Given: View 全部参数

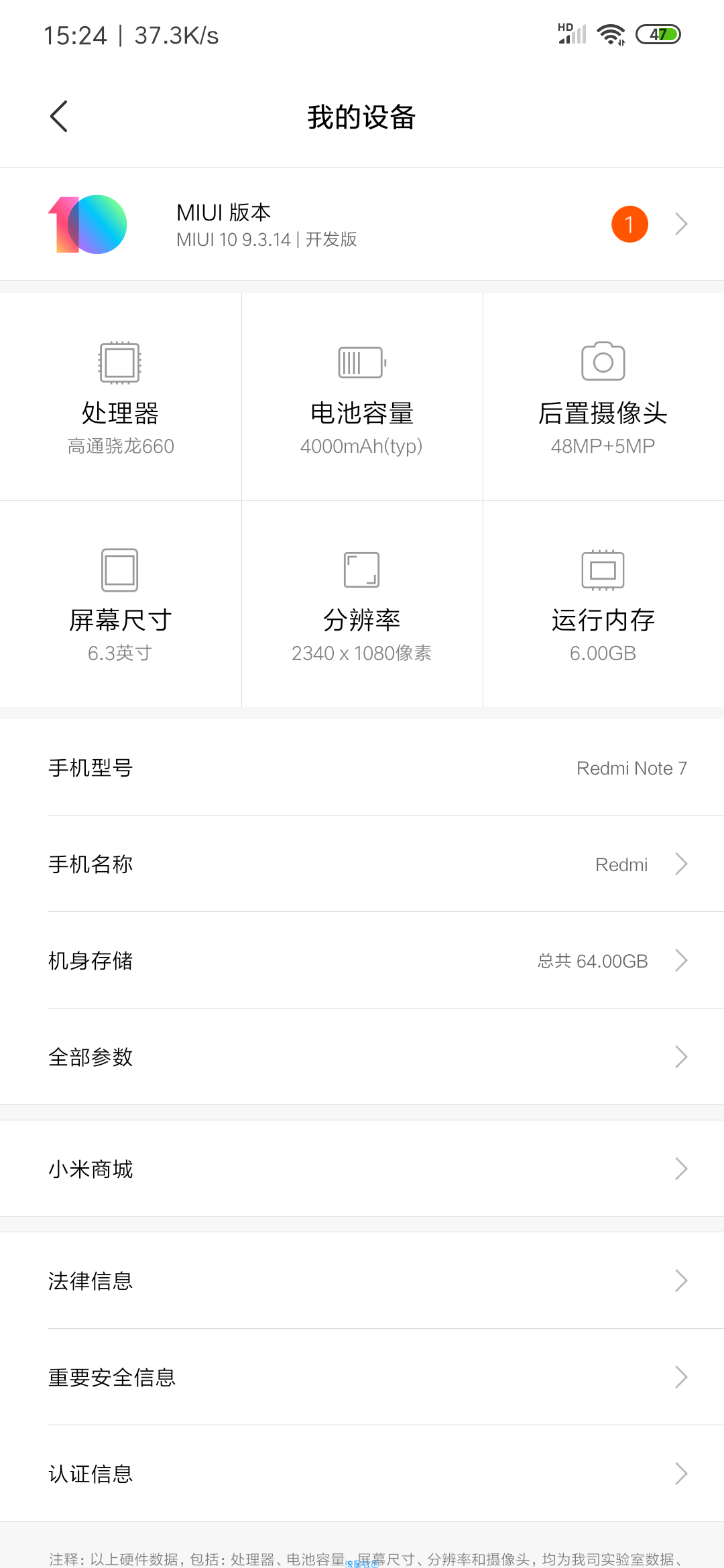Looking at the screenshot, I should [362, 1057].
